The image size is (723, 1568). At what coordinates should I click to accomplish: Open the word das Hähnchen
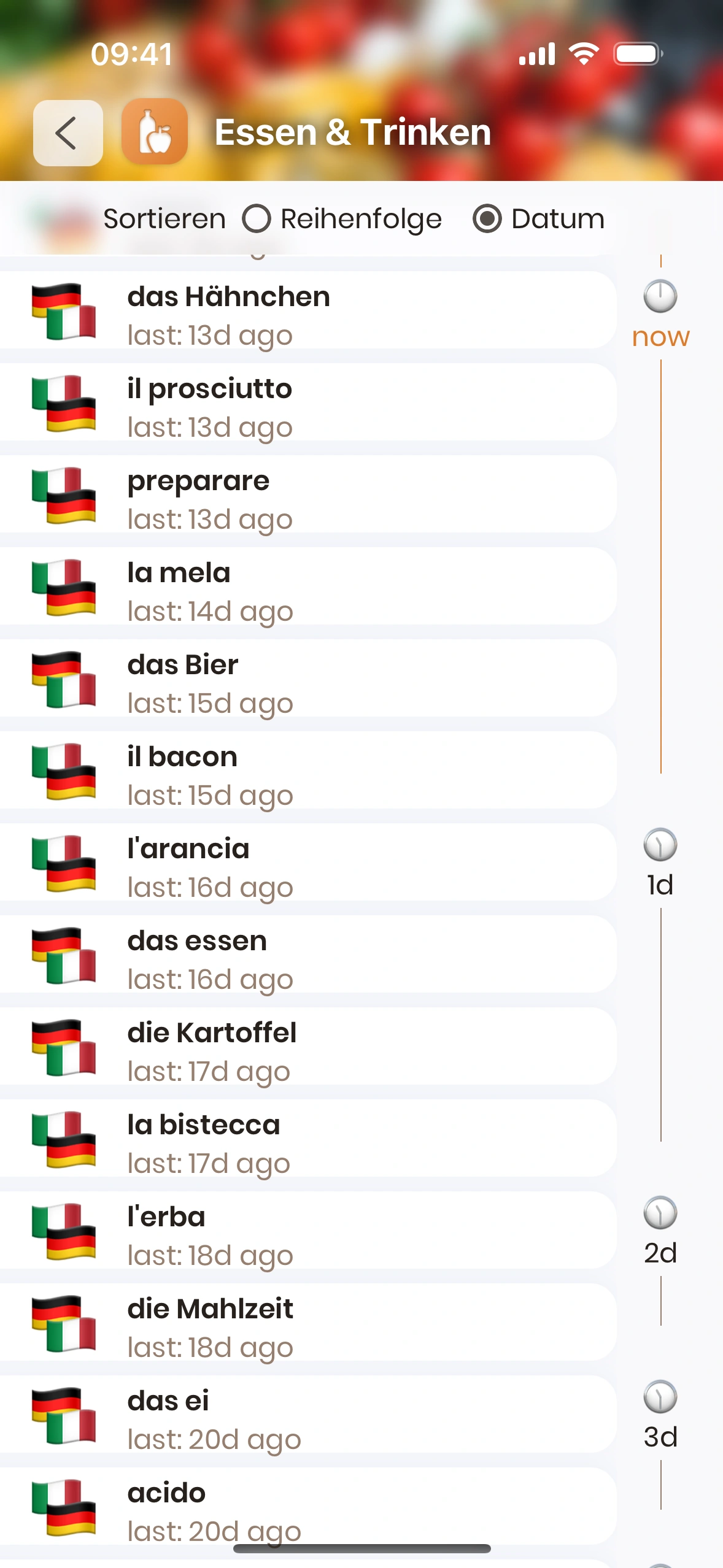[x=307, y=310]
